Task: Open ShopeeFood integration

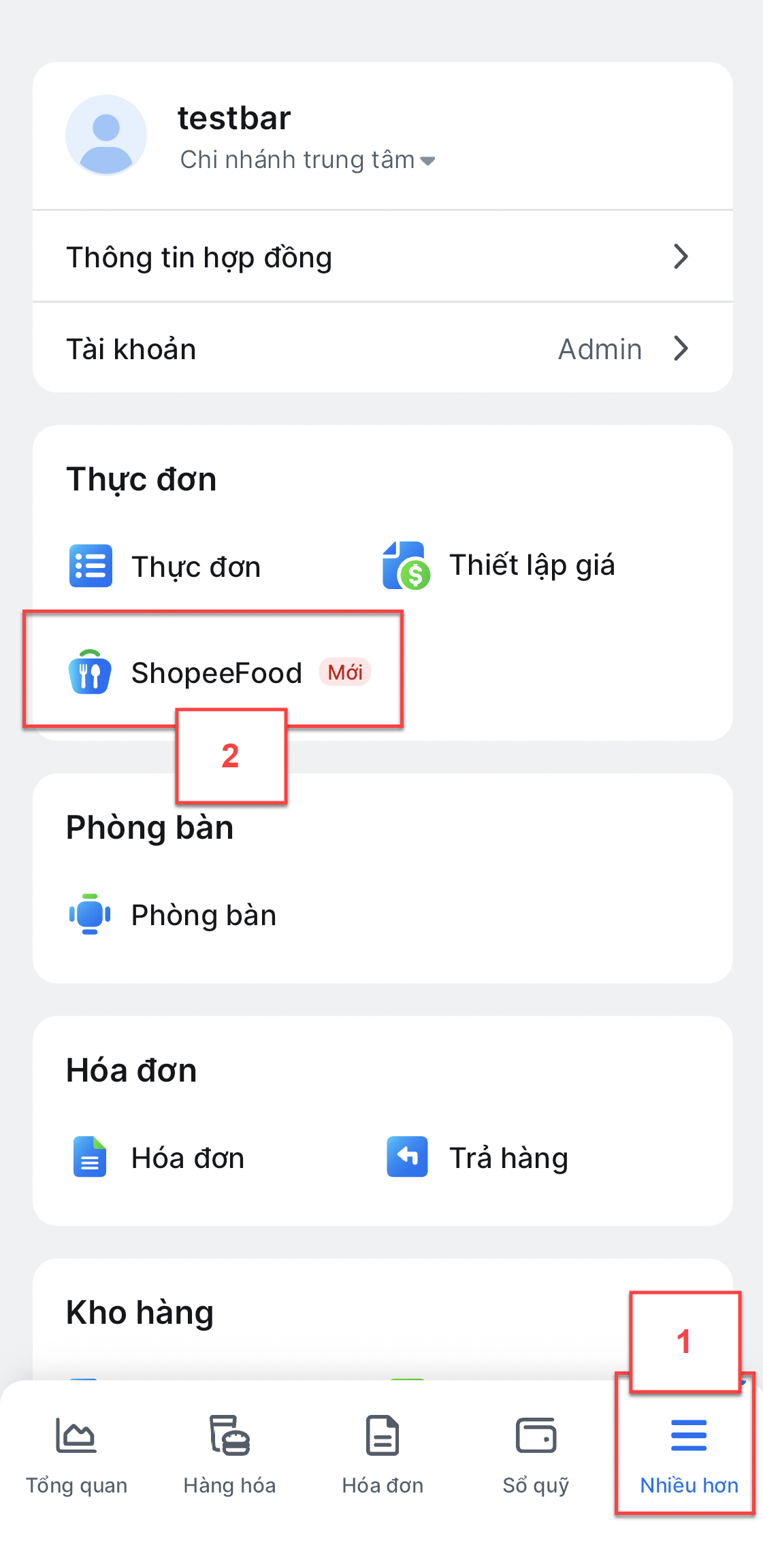Action: (x=216, y=673)
